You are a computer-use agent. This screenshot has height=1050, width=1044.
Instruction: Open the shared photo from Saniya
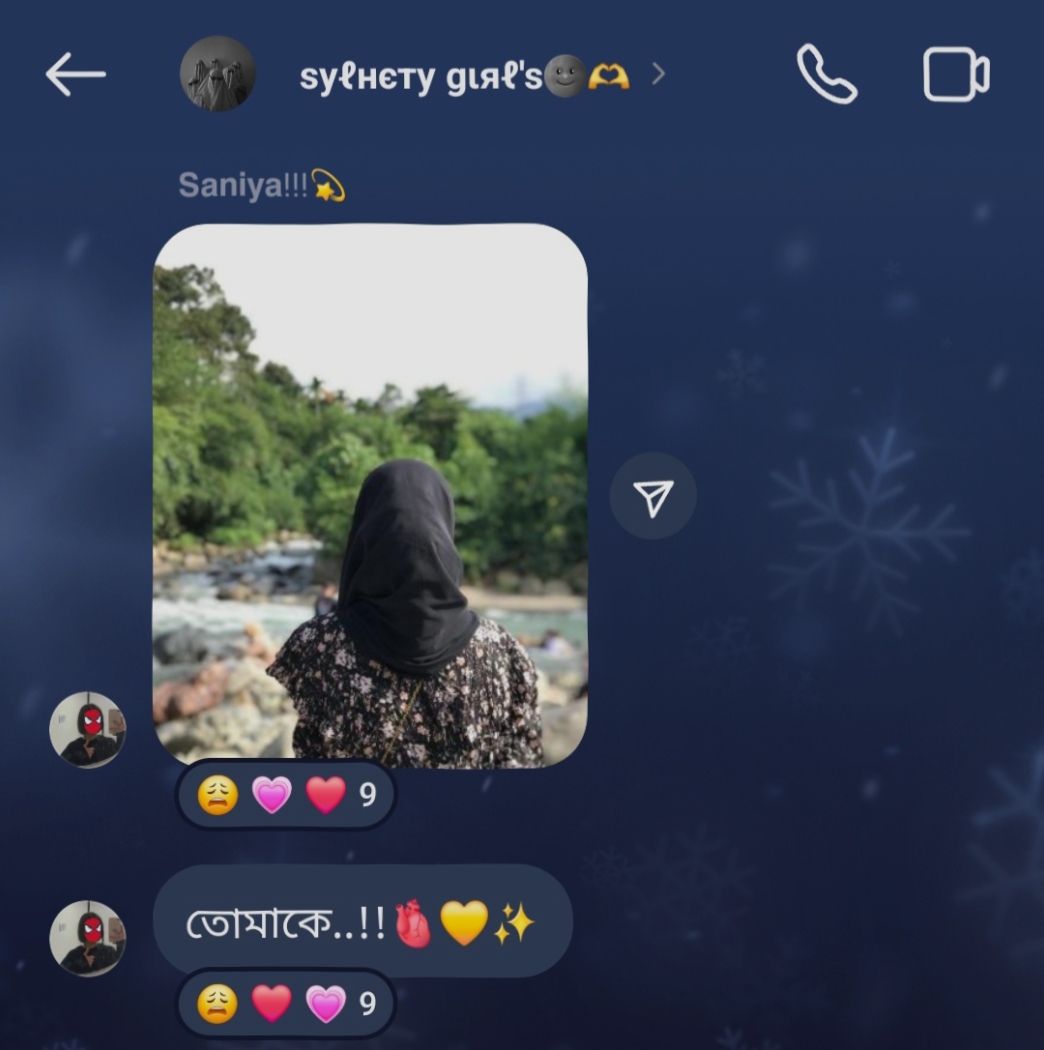pyautogui.click(x=370, y=495)
